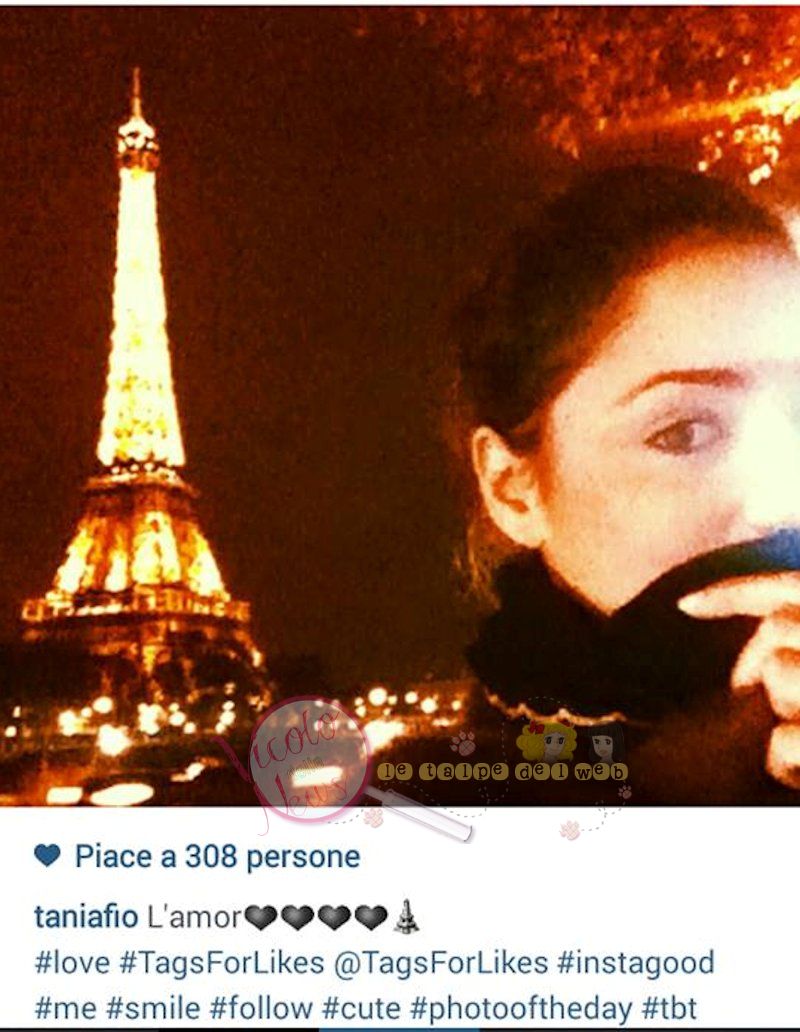The image size is (800, 1032).
Task: Open the #instagood hashtag
Action: [635, 963]
